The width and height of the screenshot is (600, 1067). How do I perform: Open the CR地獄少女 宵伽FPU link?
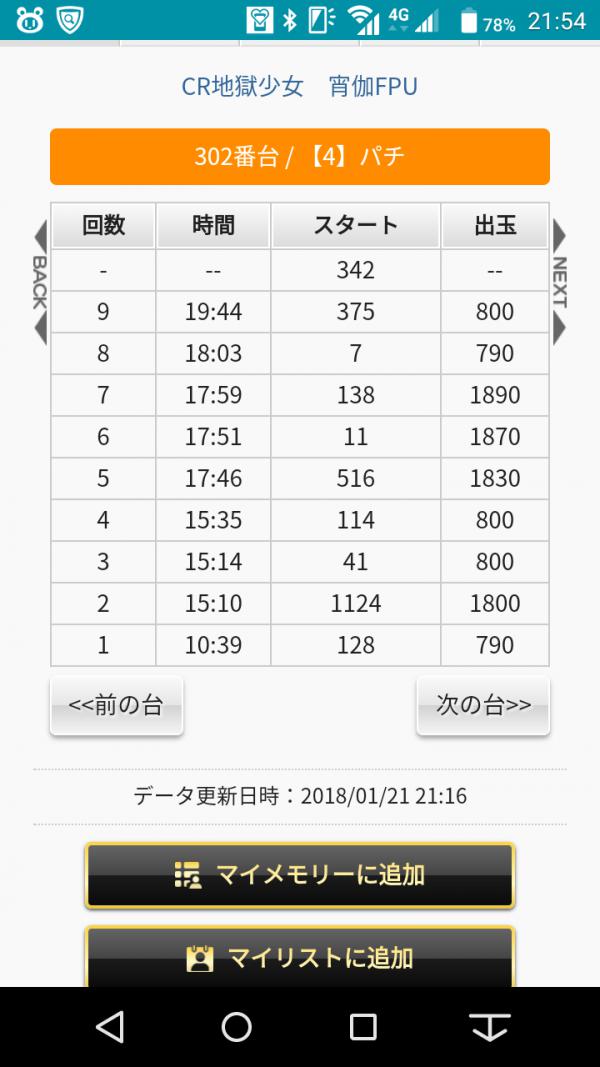[299, 87]
